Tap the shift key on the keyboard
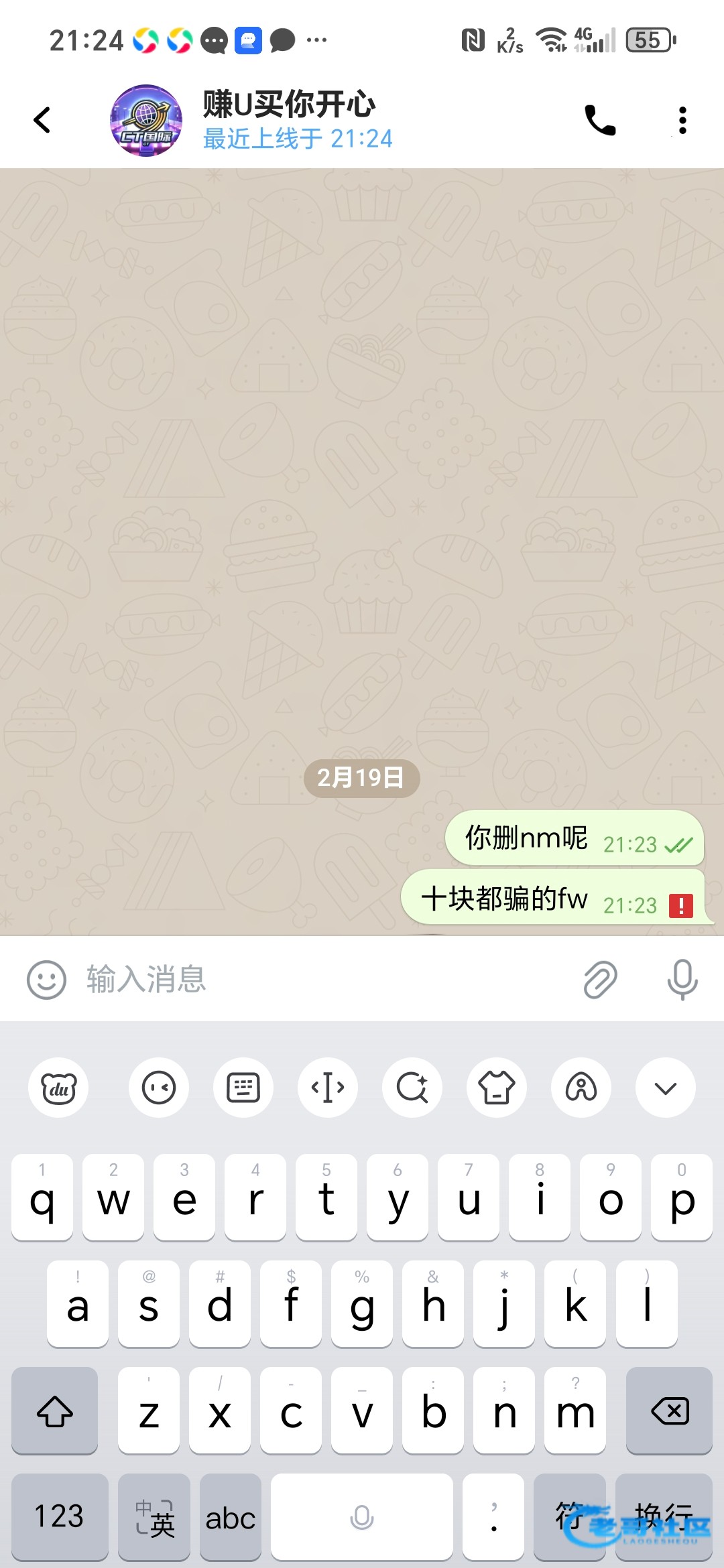The height and width of the screenshot is (1568, 724). (x=55, y=1411)
